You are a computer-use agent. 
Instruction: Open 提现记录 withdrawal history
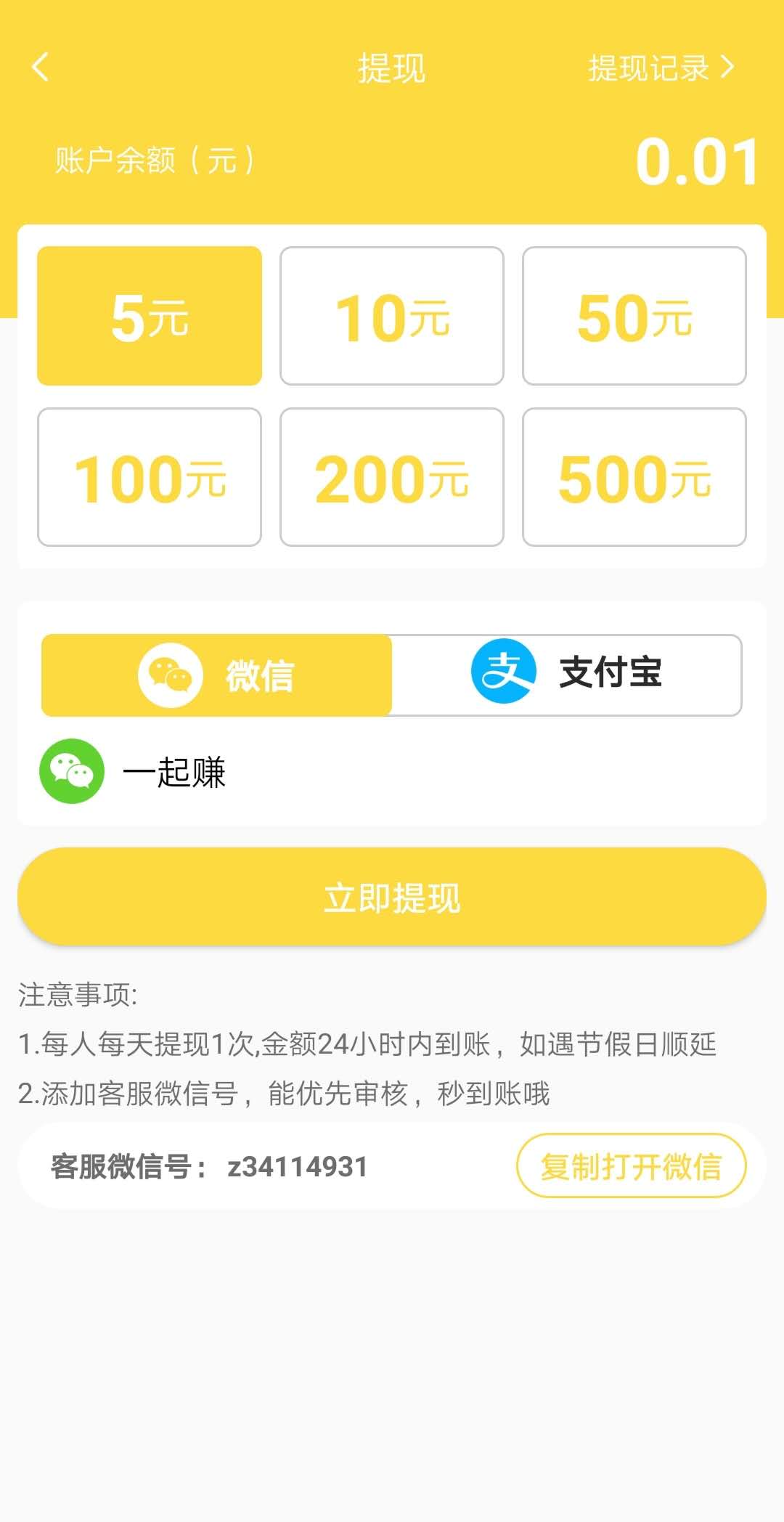661,68
